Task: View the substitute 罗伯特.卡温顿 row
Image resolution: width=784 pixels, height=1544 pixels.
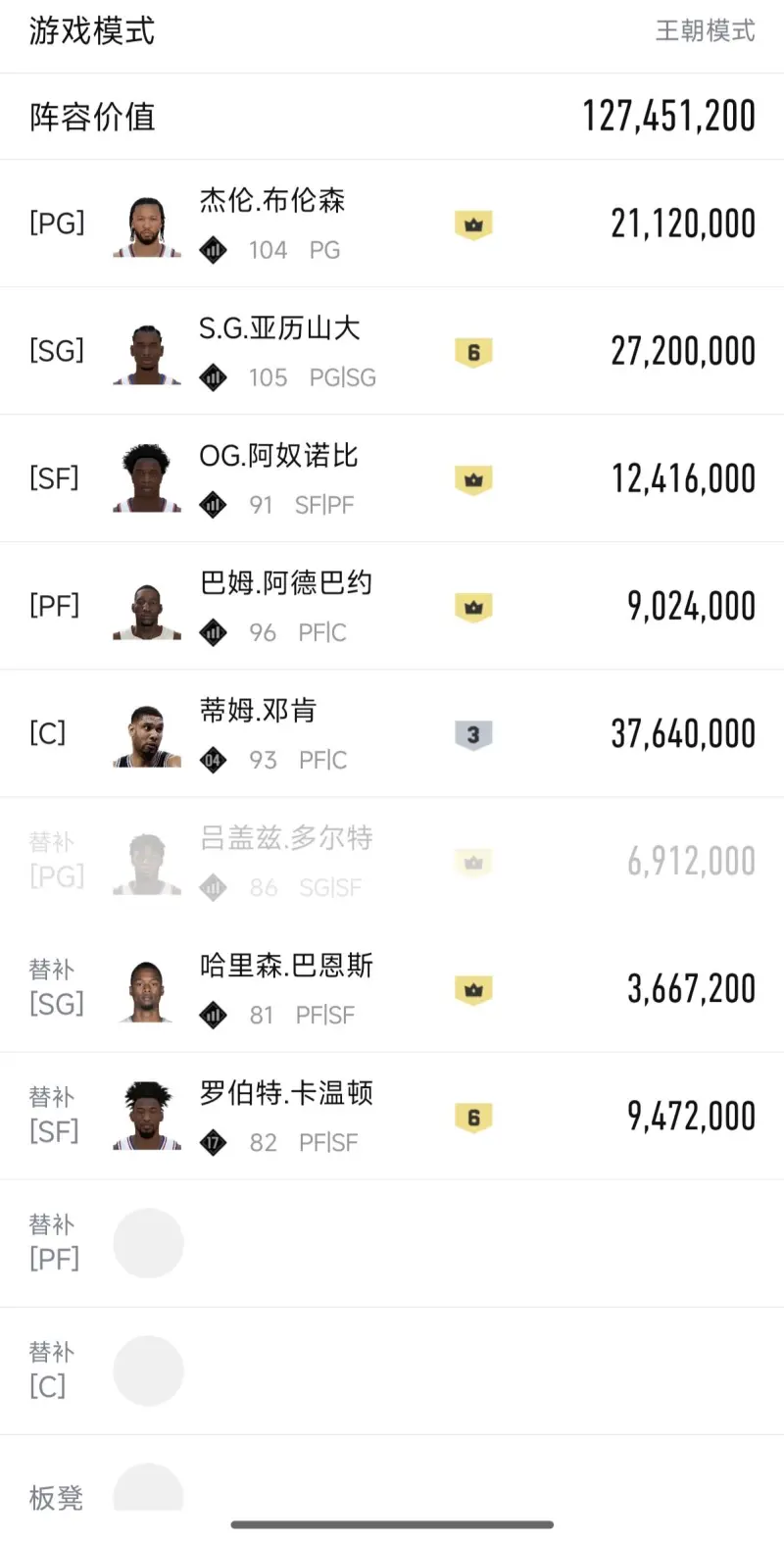Action: [x=392, y=1116]
